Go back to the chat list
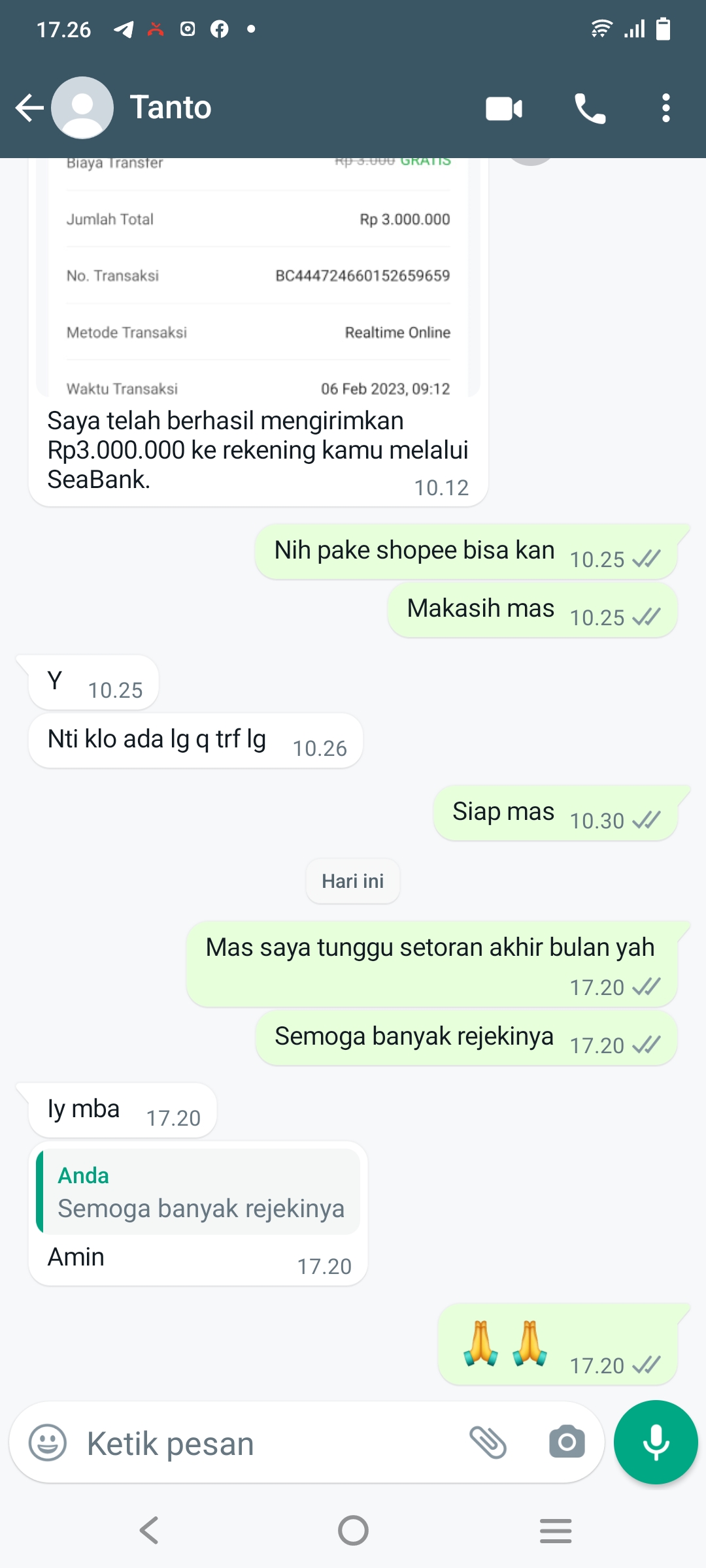706x1568 pixels. 29,108
